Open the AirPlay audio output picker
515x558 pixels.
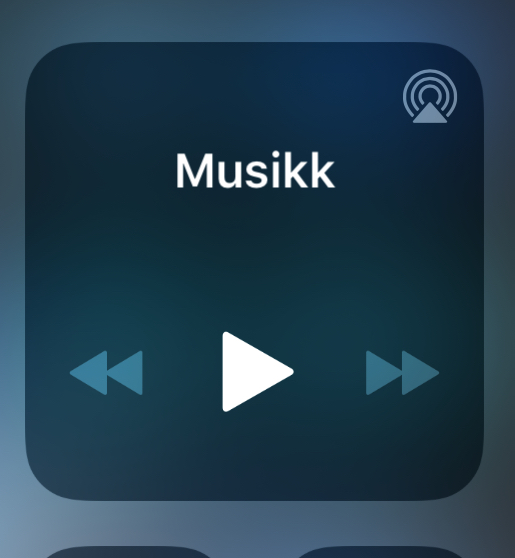click(x=430, y=96)
